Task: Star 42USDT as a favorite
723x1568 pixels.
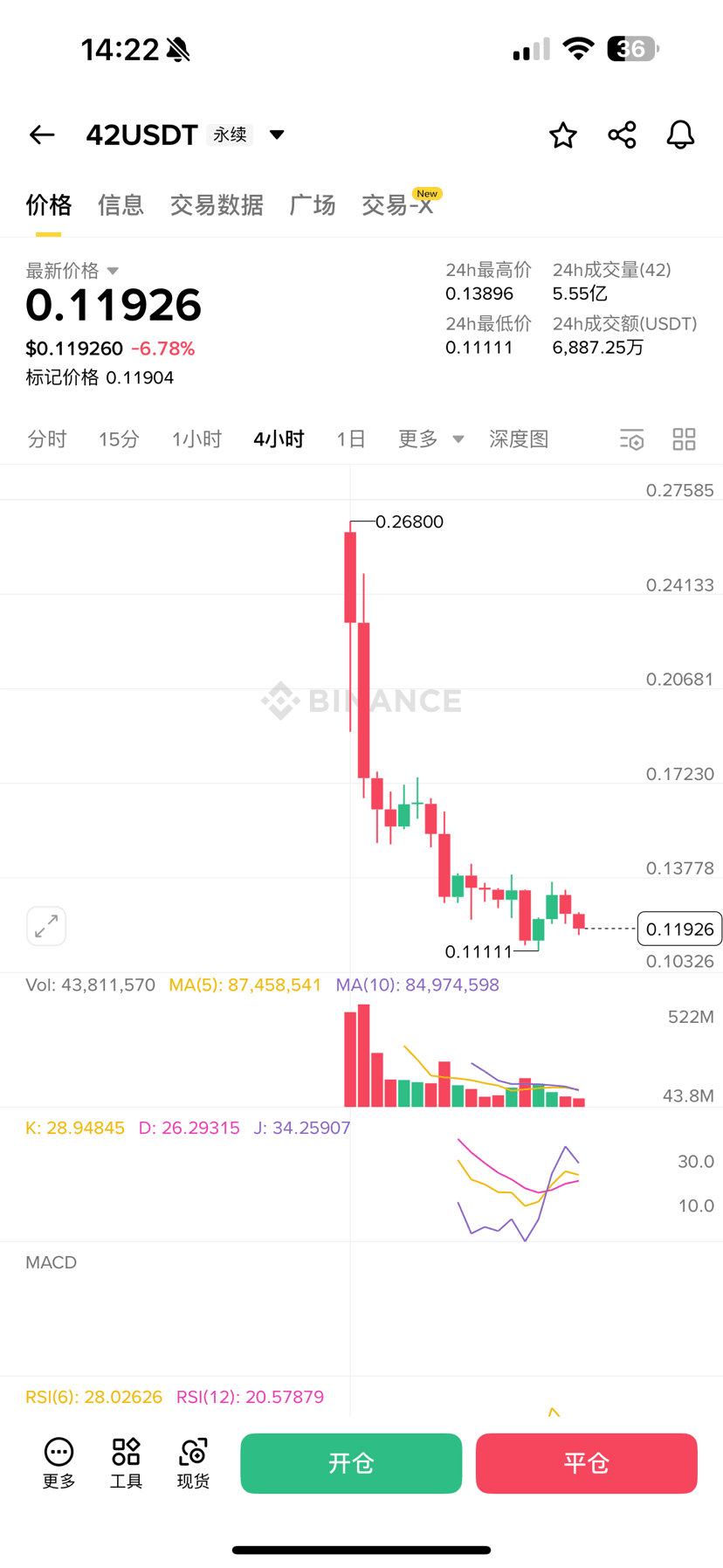Action: [x=562, y=135]
